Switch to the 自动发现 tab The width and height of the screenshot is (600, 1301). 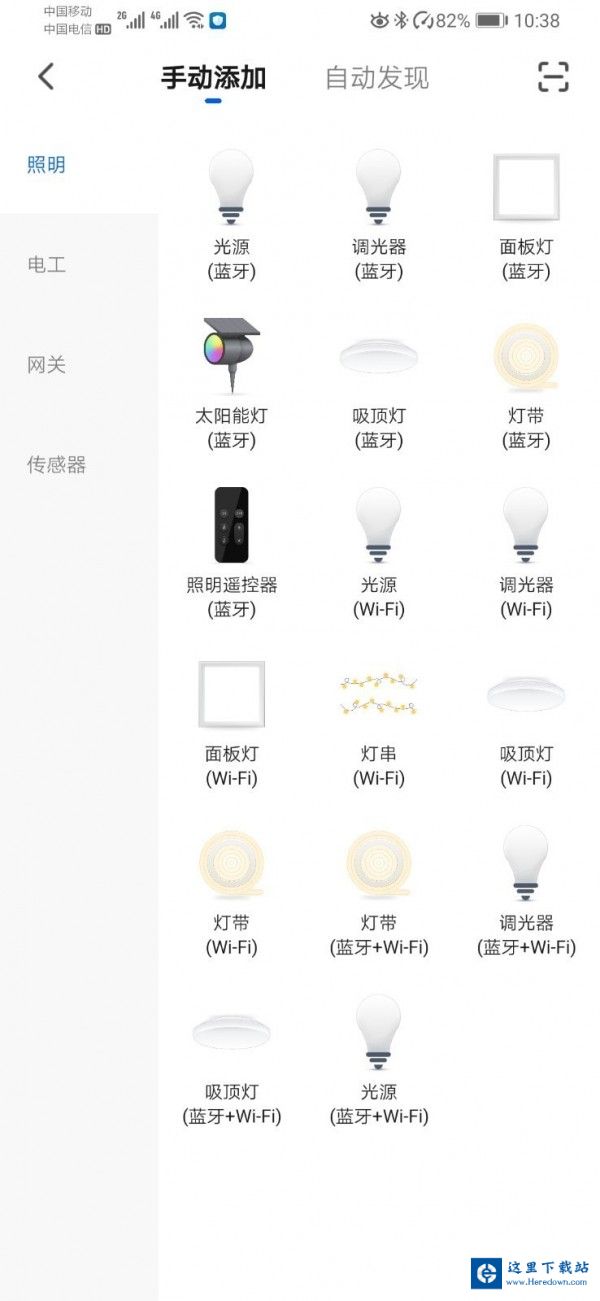click(x=377, y=77)
